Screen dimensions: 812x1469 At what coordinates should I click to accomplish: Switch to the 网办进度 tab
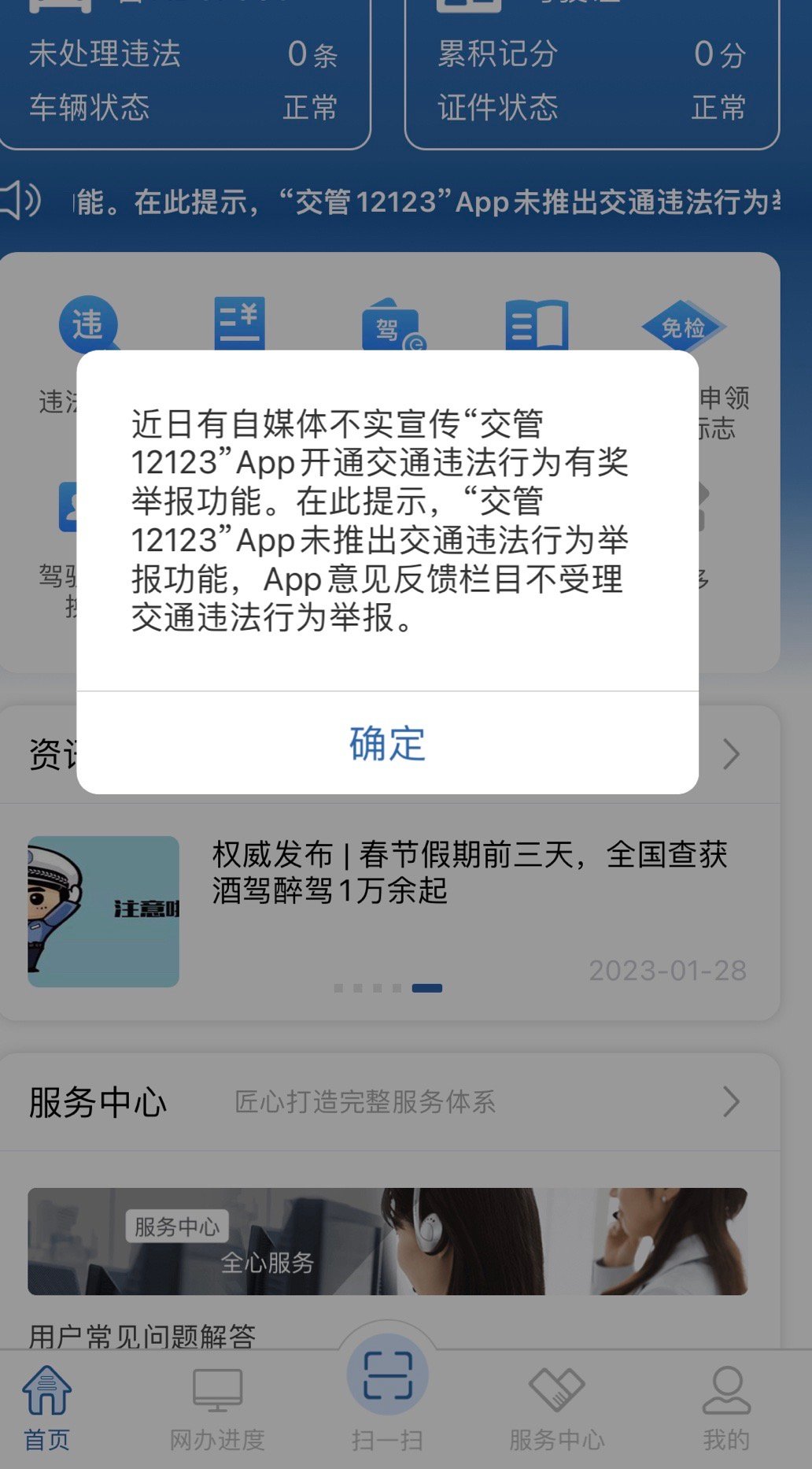point(217,1410)
